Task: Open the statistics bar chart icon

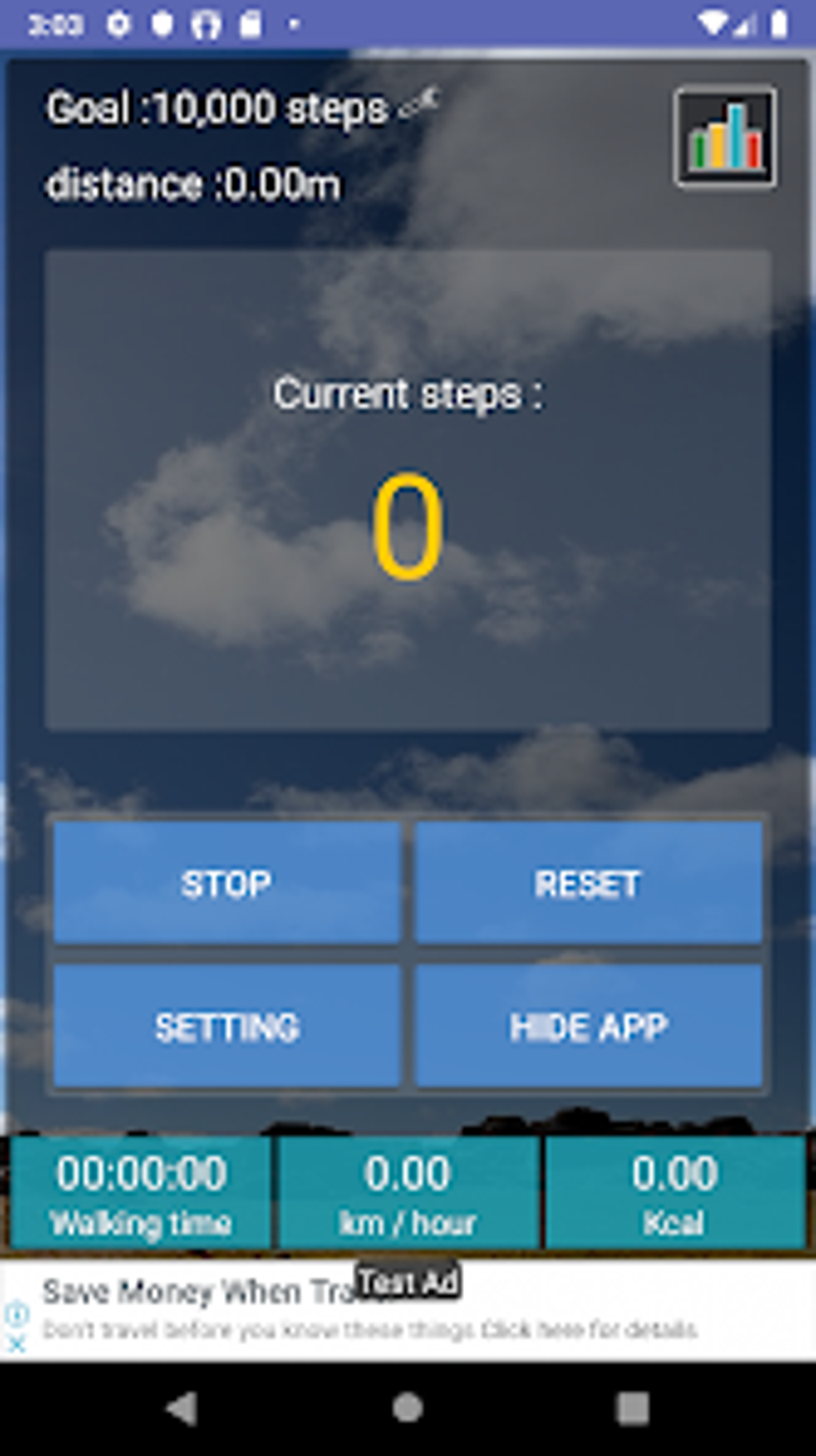Action: click(724, 138)
